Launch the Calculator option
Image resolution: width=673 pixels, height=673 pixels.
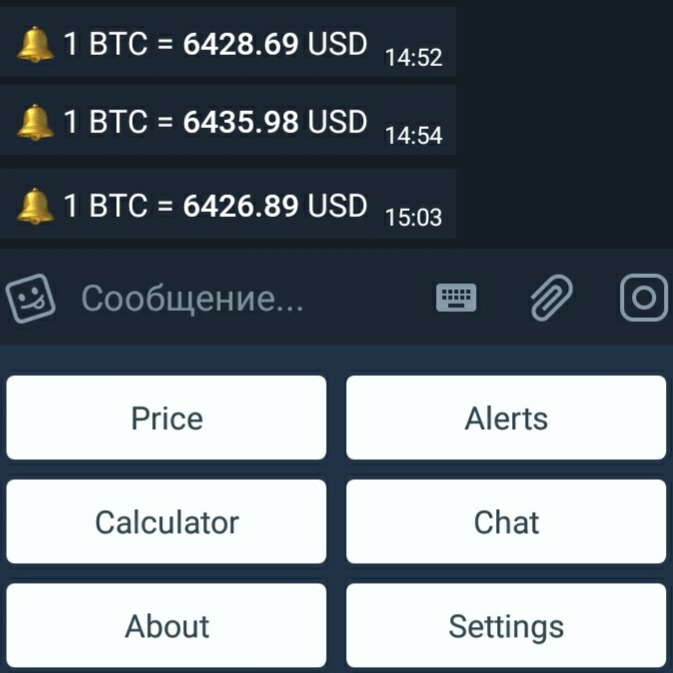166,522
